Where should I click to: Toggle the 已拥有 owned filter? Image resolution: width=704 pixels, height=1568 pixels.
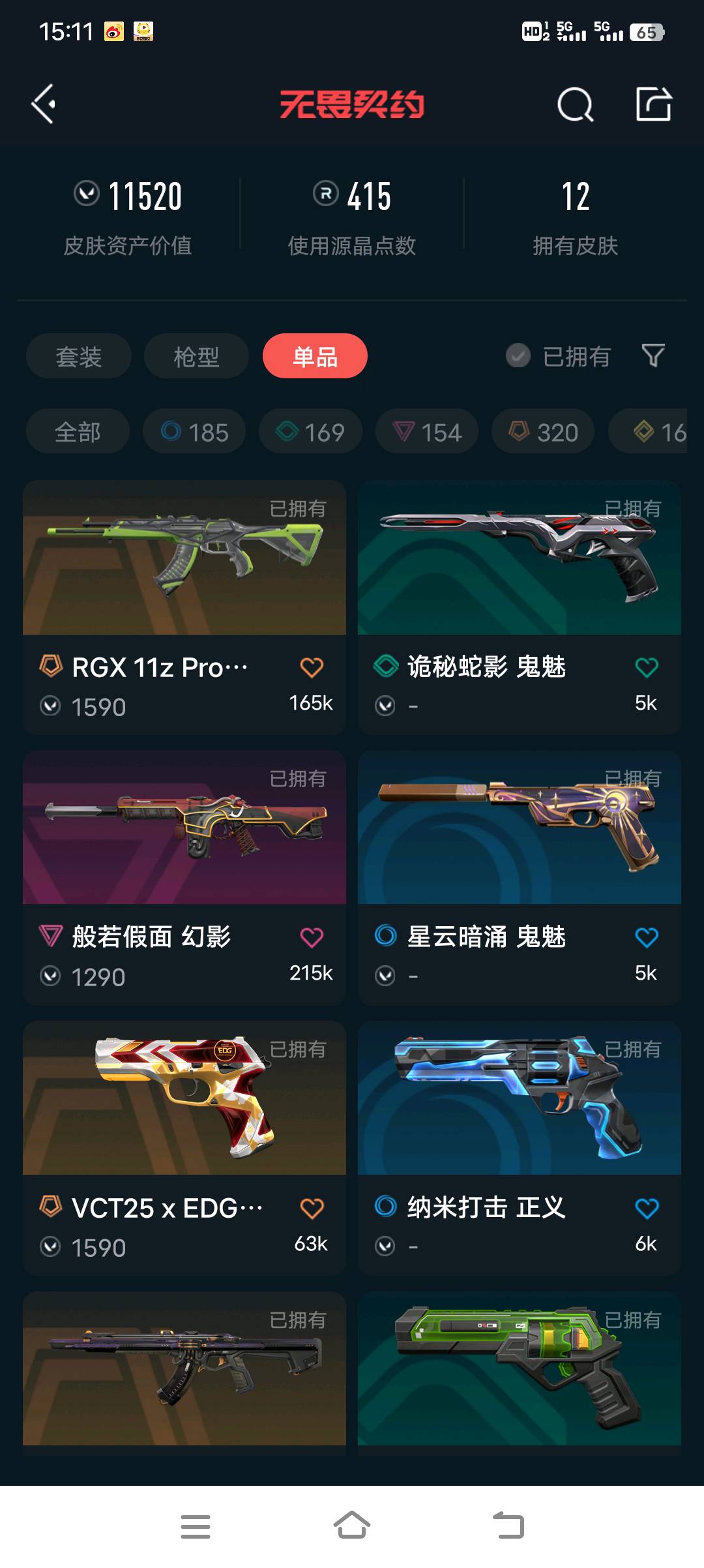[x=559, y=356]
